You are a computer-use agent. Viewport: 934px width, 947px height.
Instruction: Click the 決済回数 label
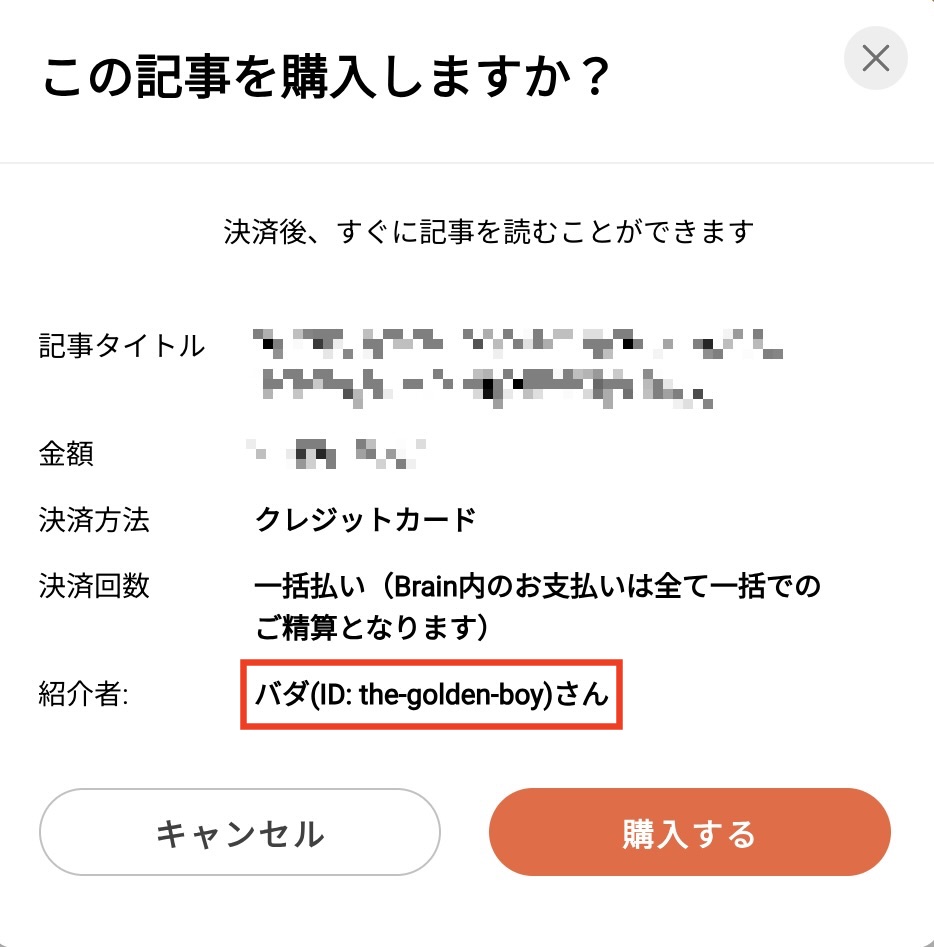94,586
